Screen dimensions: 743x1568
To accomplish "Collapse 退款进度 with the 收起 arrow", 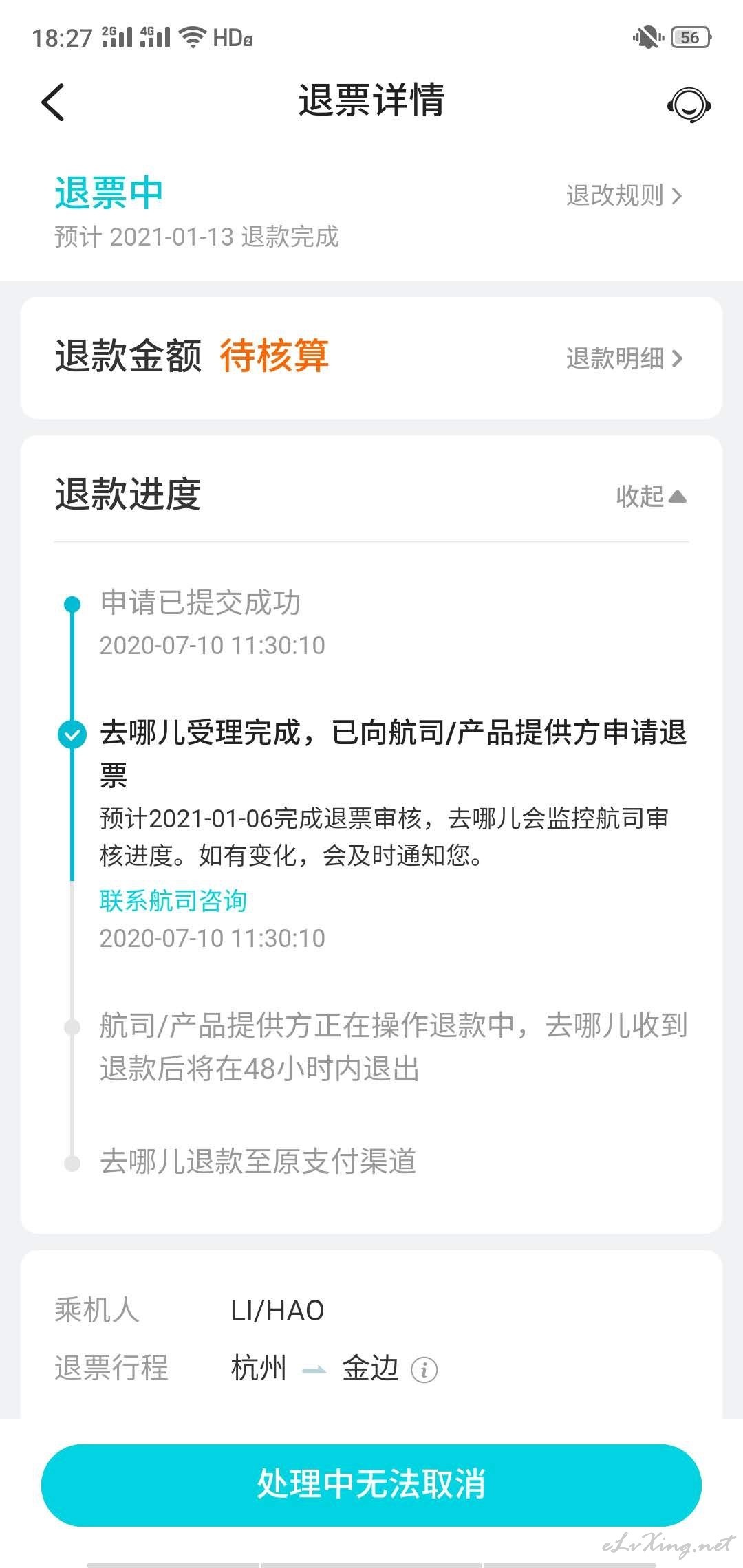I will [651, 496].
